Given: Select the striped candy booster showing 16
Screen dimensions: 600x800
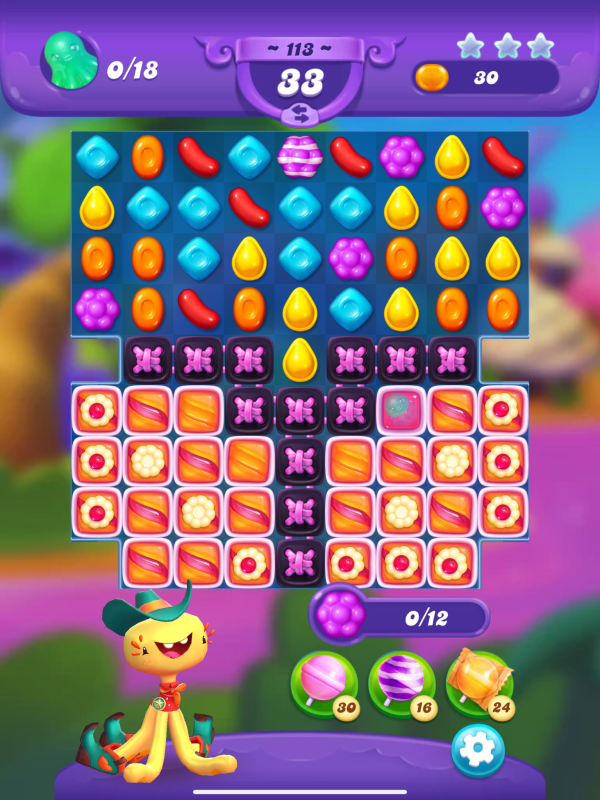Looking at the screenshot, I should [x=402, y=682].
